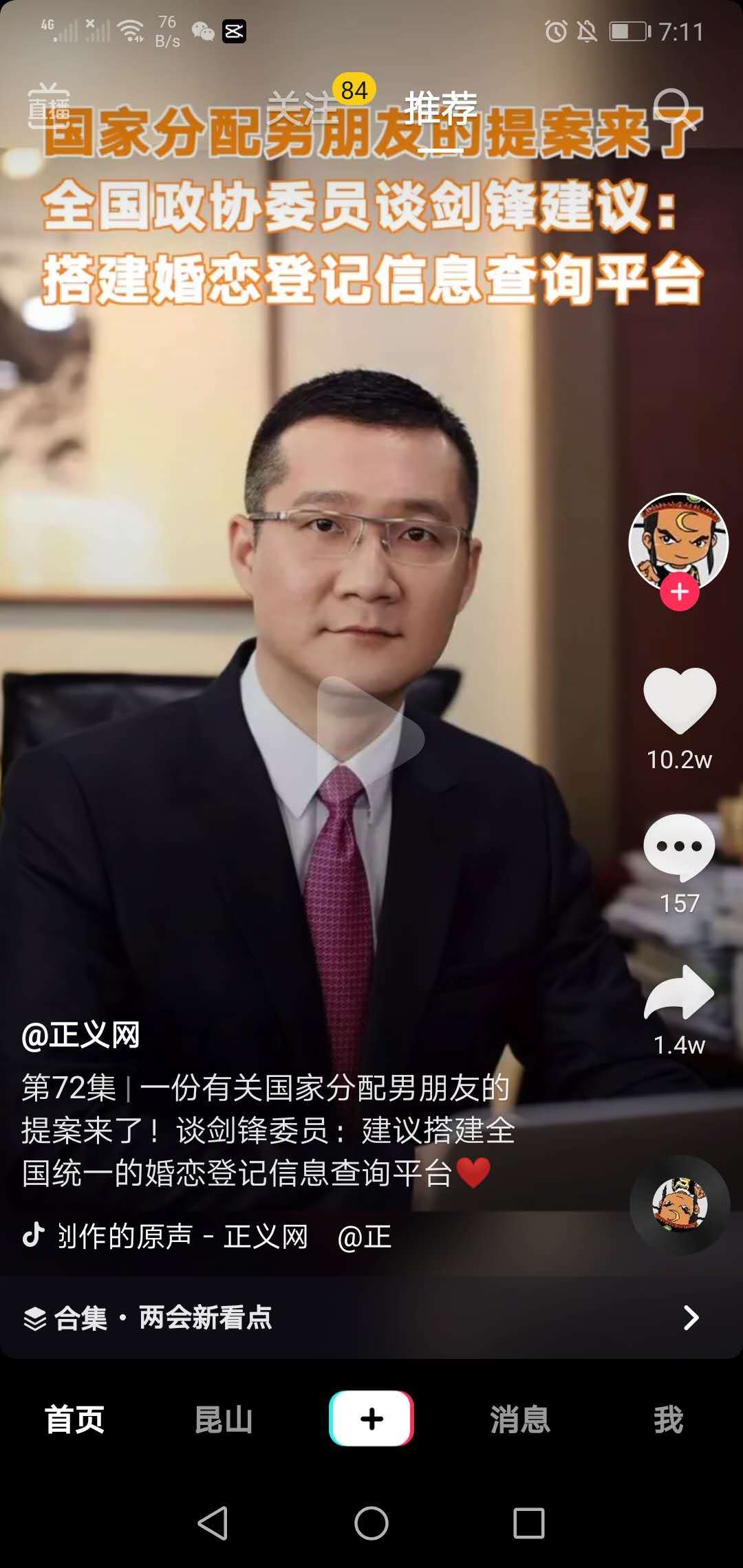Screen dimensions: 743x1568
Task: Like this video with the heart
Action: click(680, 700)
